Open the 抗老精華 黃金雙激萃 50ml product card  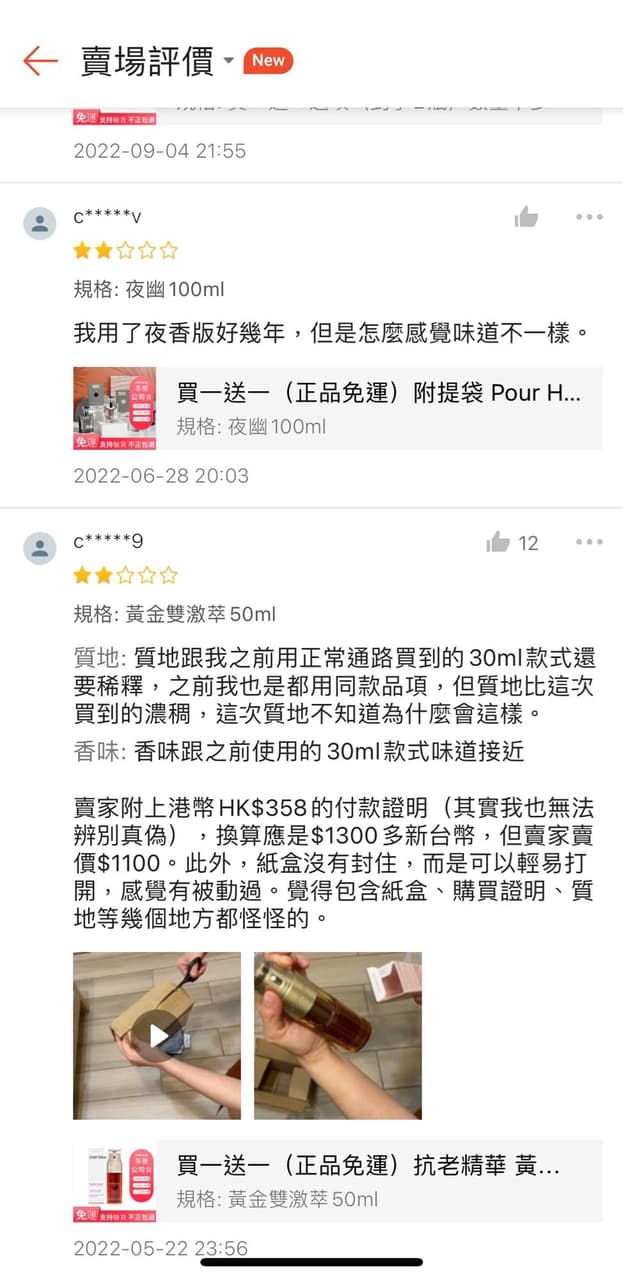[x=337, y=1181]
